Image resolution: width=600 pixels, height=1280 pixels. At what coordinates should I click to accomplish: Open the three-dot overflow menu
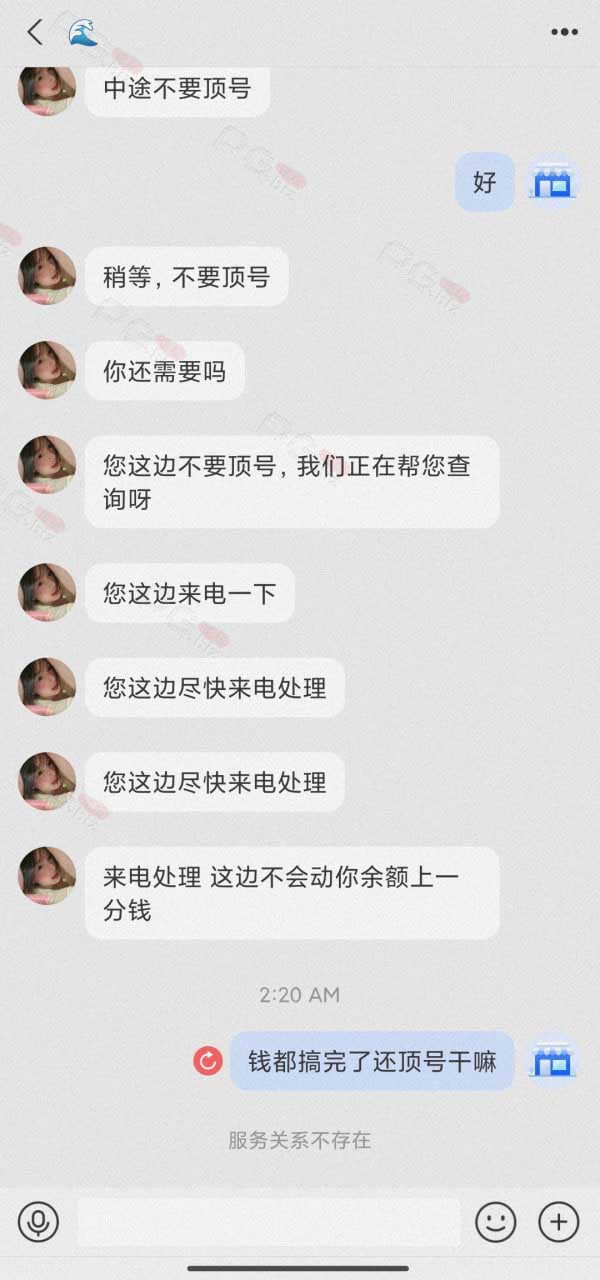click(x=564, y=32)
